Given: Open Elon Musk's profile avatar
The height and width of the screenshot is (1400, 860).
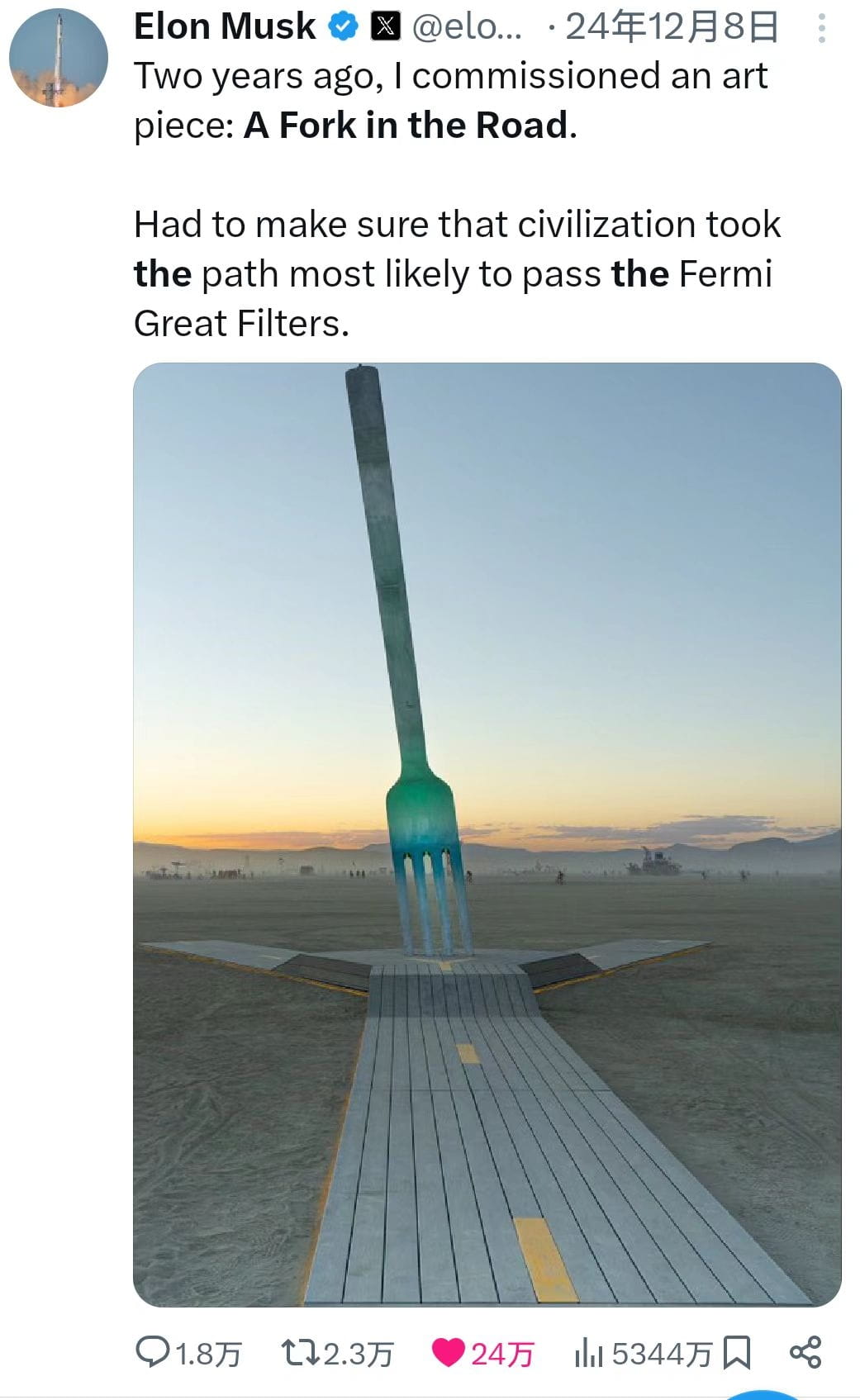Looking at the screenshot, I should (x=58, y=57).
